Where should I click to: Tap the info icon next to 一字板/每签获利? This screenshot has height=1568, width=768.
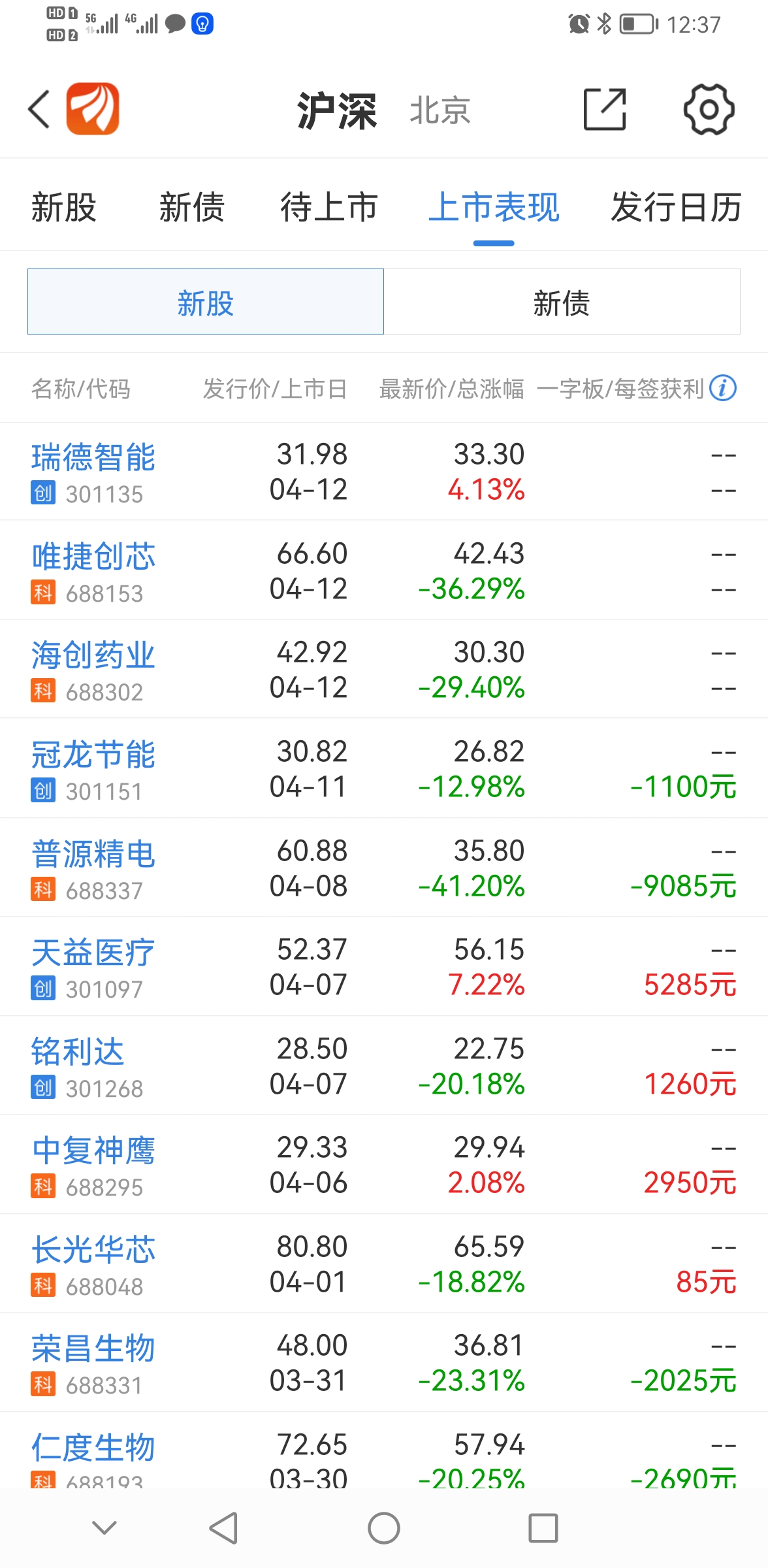coord(724,389)
